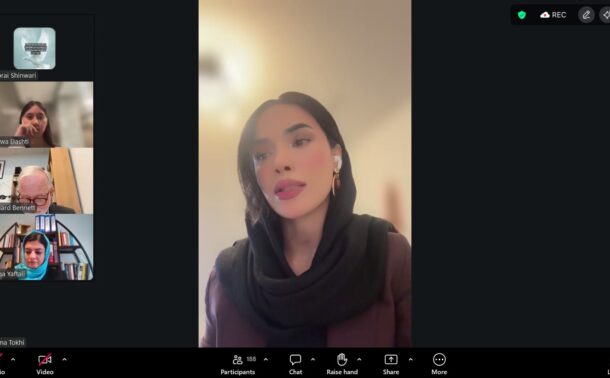The width and height of the screenshot is (610, 378).
Task: Expand the Video options caret
Action: pos(65,360)
